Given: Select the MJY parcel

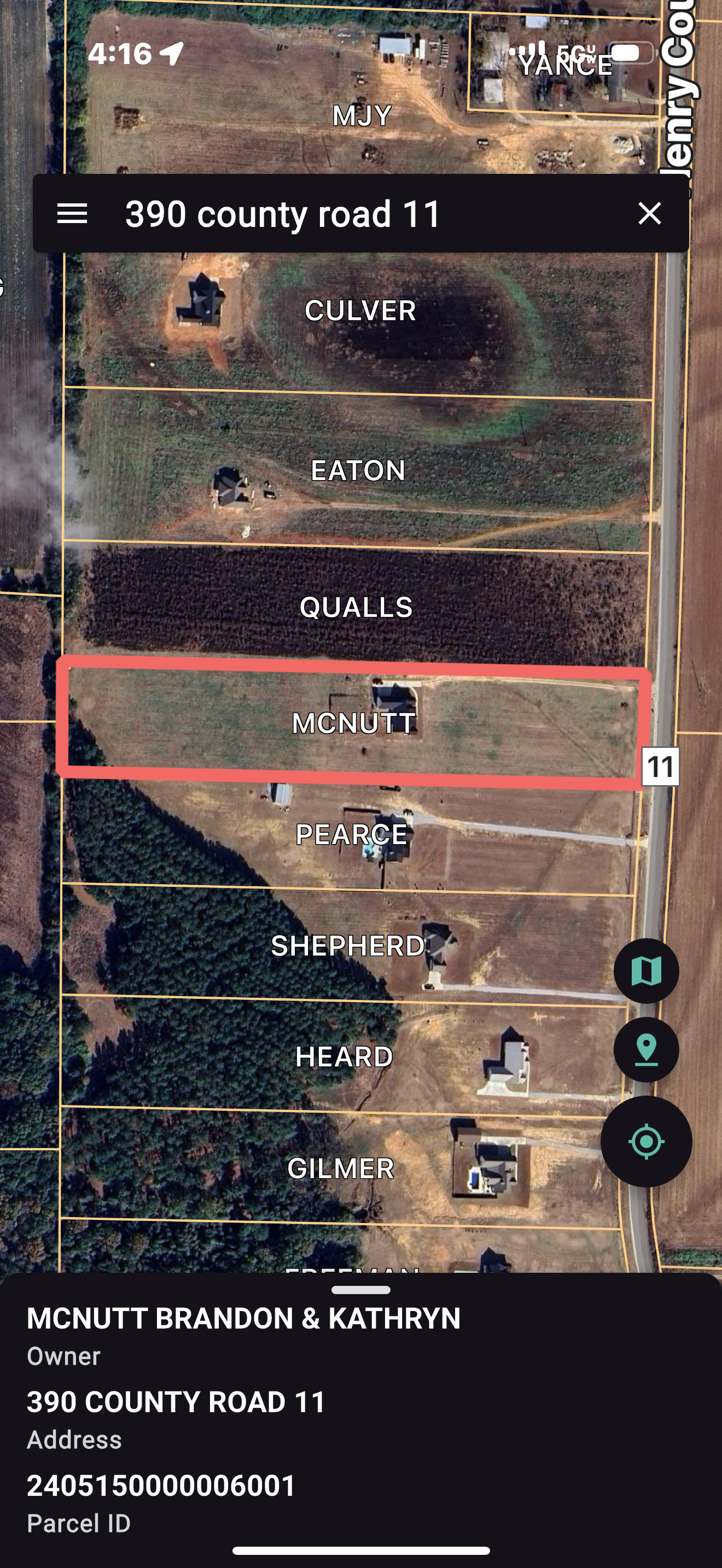Looking at the screenshot, I should (362, 116).
